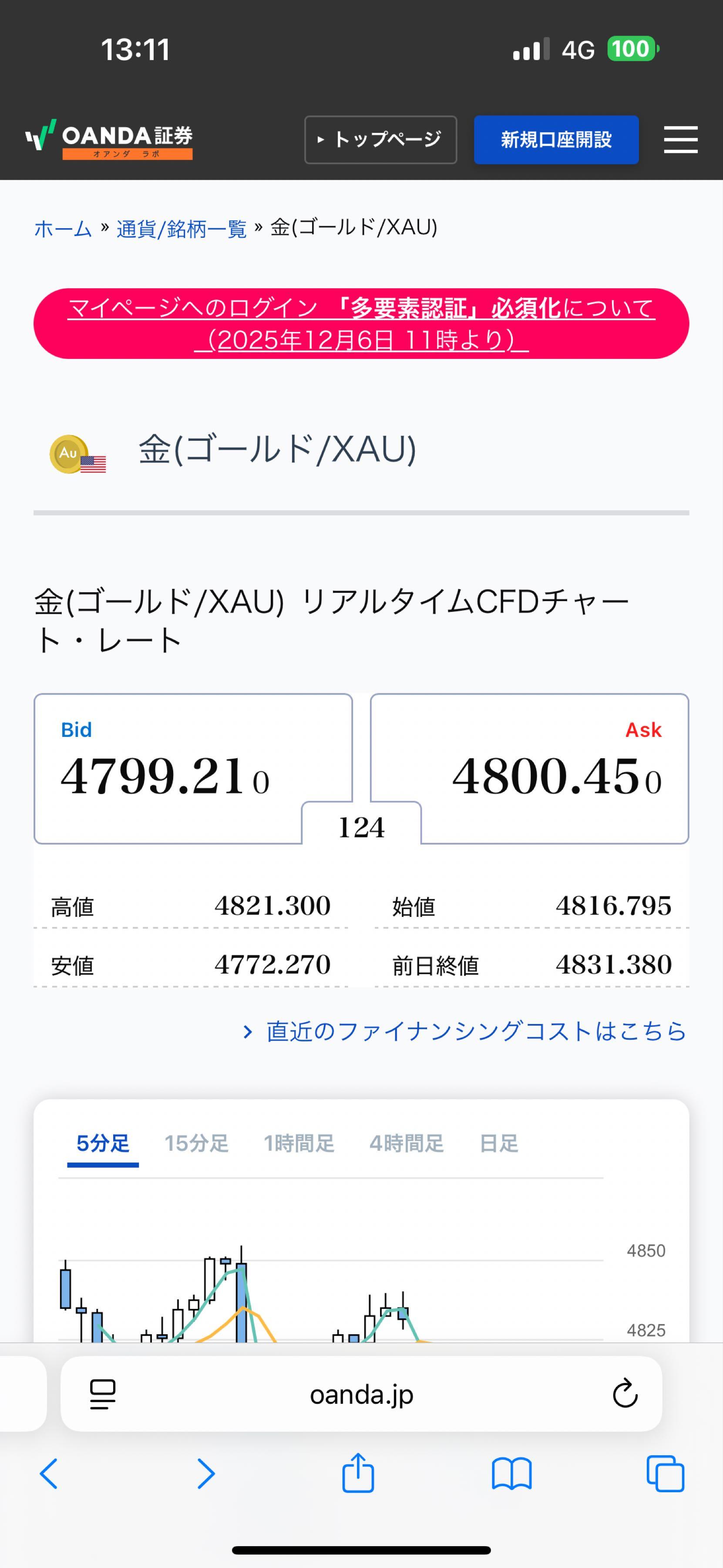
Task: Tap the oanda.jp address bar
Action: coord(361,1395)
